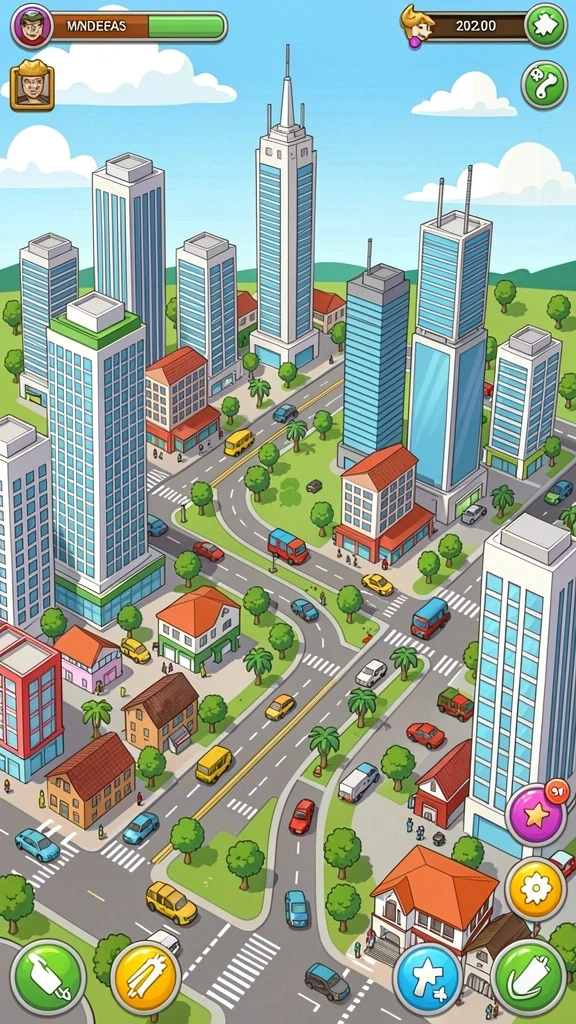Open the yellow gear settings button

[x=536, y=889]
